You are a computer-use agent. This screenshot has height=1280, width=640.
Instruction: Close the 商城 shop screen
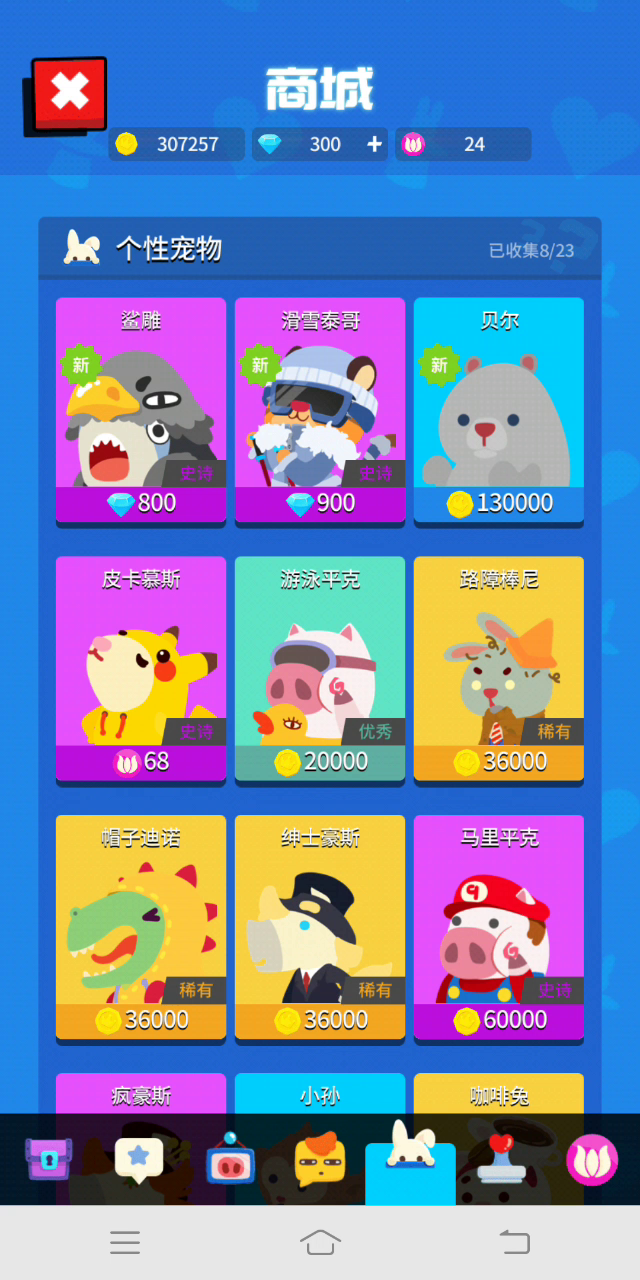click(68, 94)
